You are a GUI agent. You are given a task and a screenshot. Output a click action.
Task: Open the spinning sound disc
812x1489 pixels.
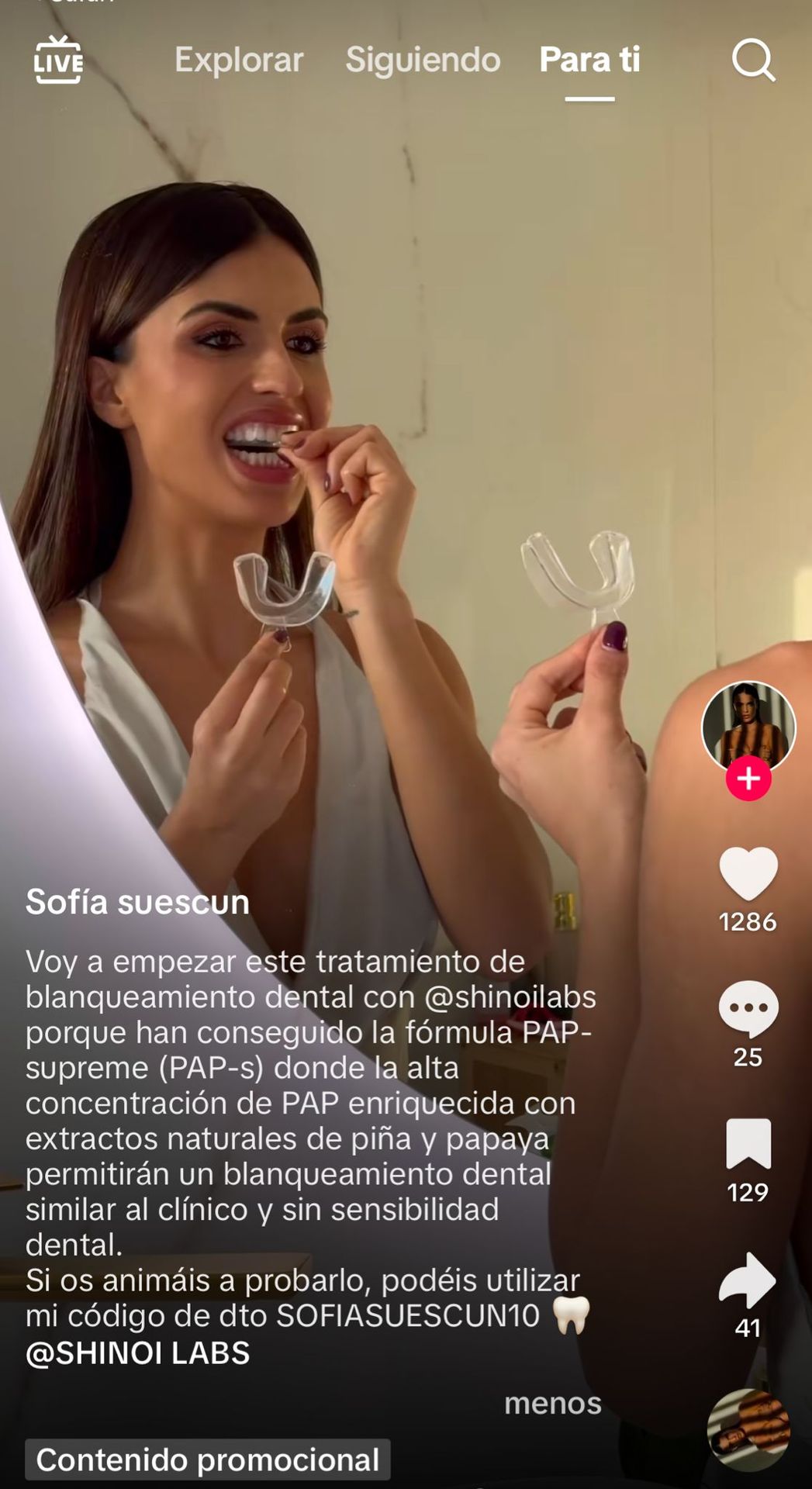[748, 1429]
